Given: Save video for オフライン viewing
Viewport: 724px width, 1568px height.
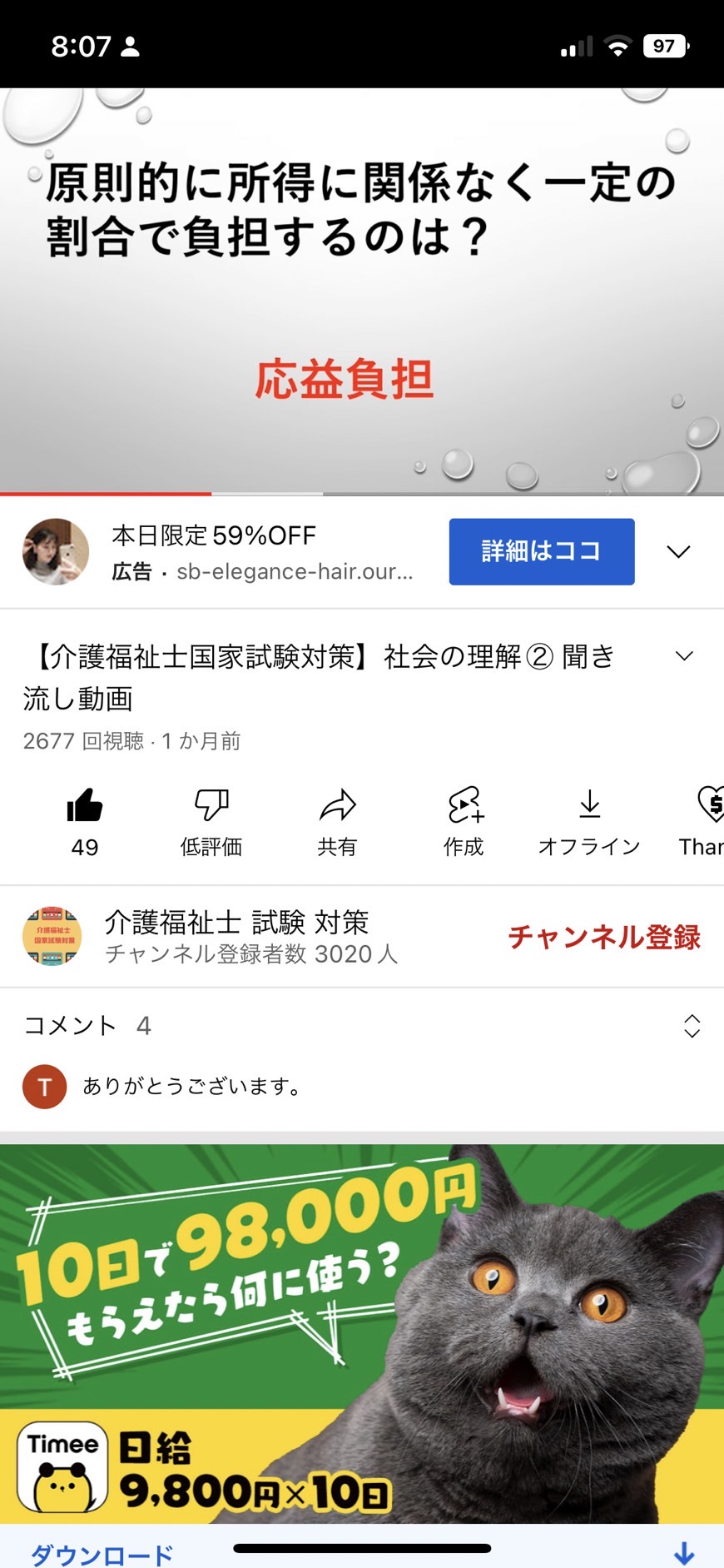Looking at the screenshot, I should (589, 822).
